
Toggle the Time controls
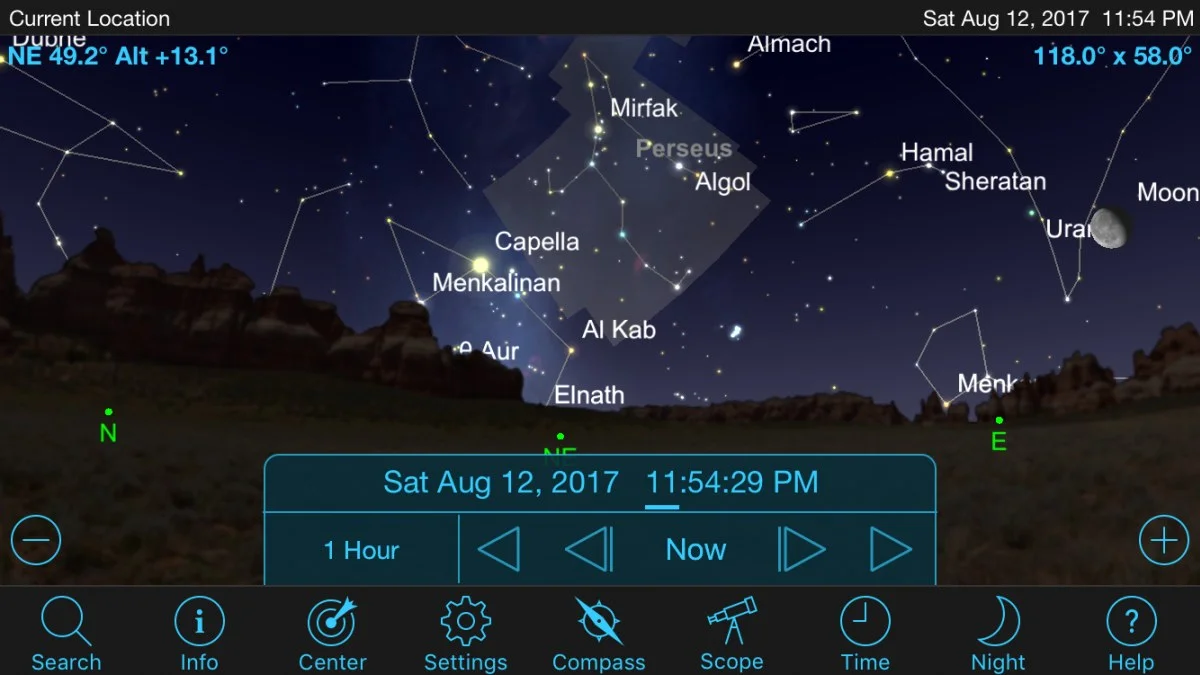865,634
